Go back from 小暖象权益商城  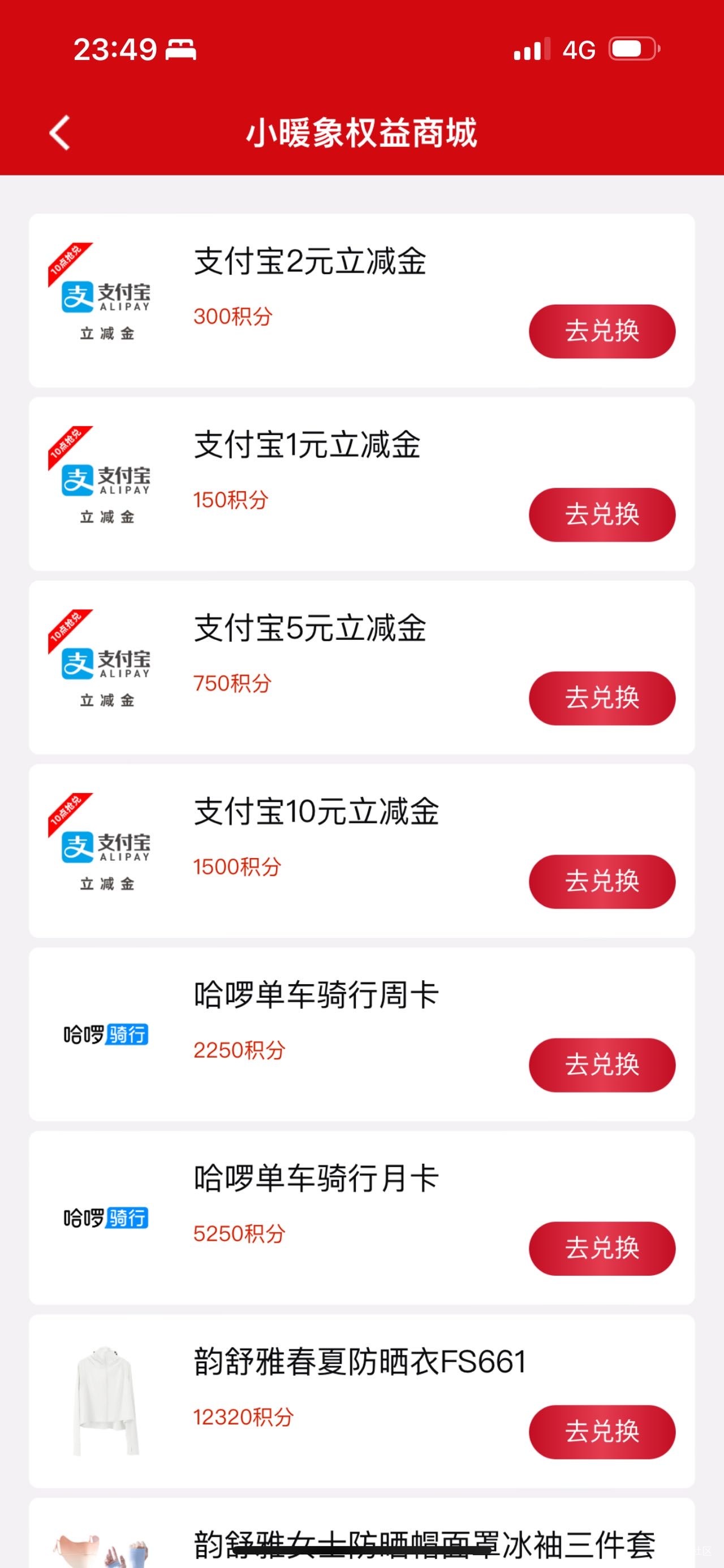tap(60, 132)
